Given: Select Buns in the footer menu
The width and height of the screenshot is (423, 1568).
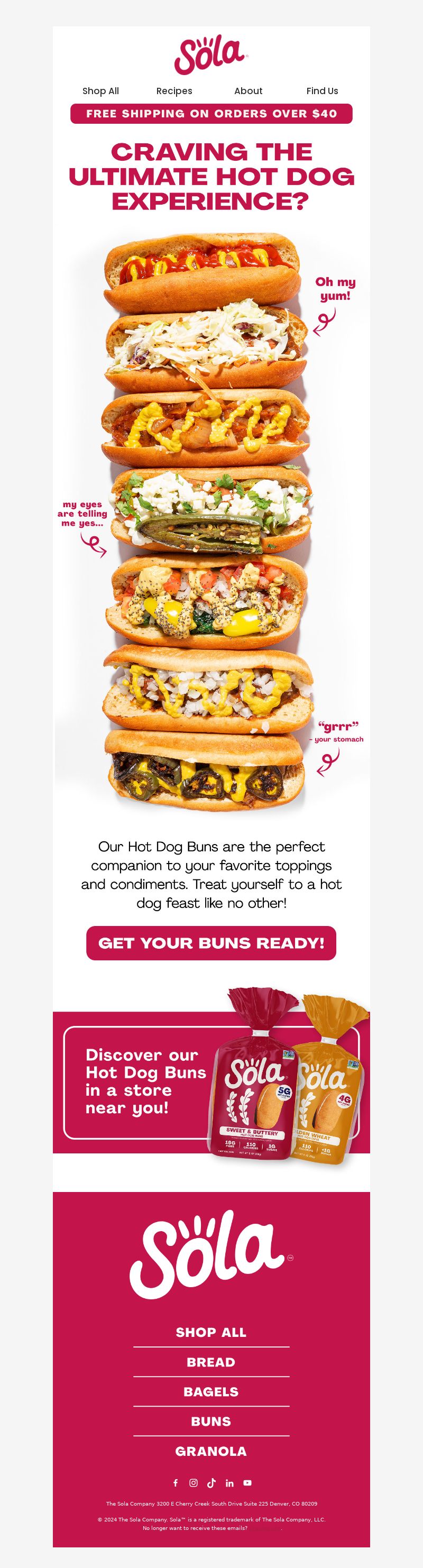Looking at the screenshot, I should pos(211,1422).
